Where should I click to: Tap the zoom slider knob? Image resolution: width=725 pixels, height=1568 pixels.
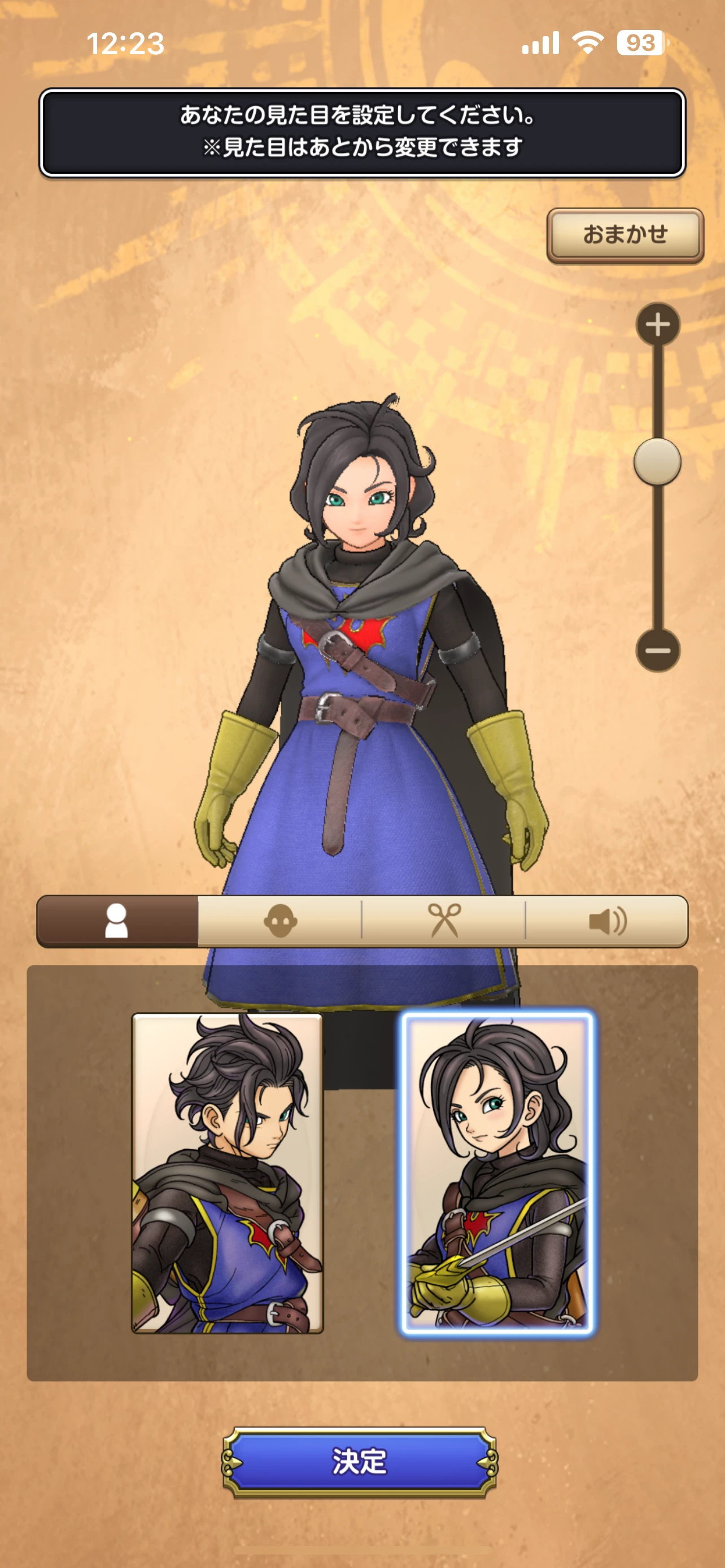pos(657,461)
